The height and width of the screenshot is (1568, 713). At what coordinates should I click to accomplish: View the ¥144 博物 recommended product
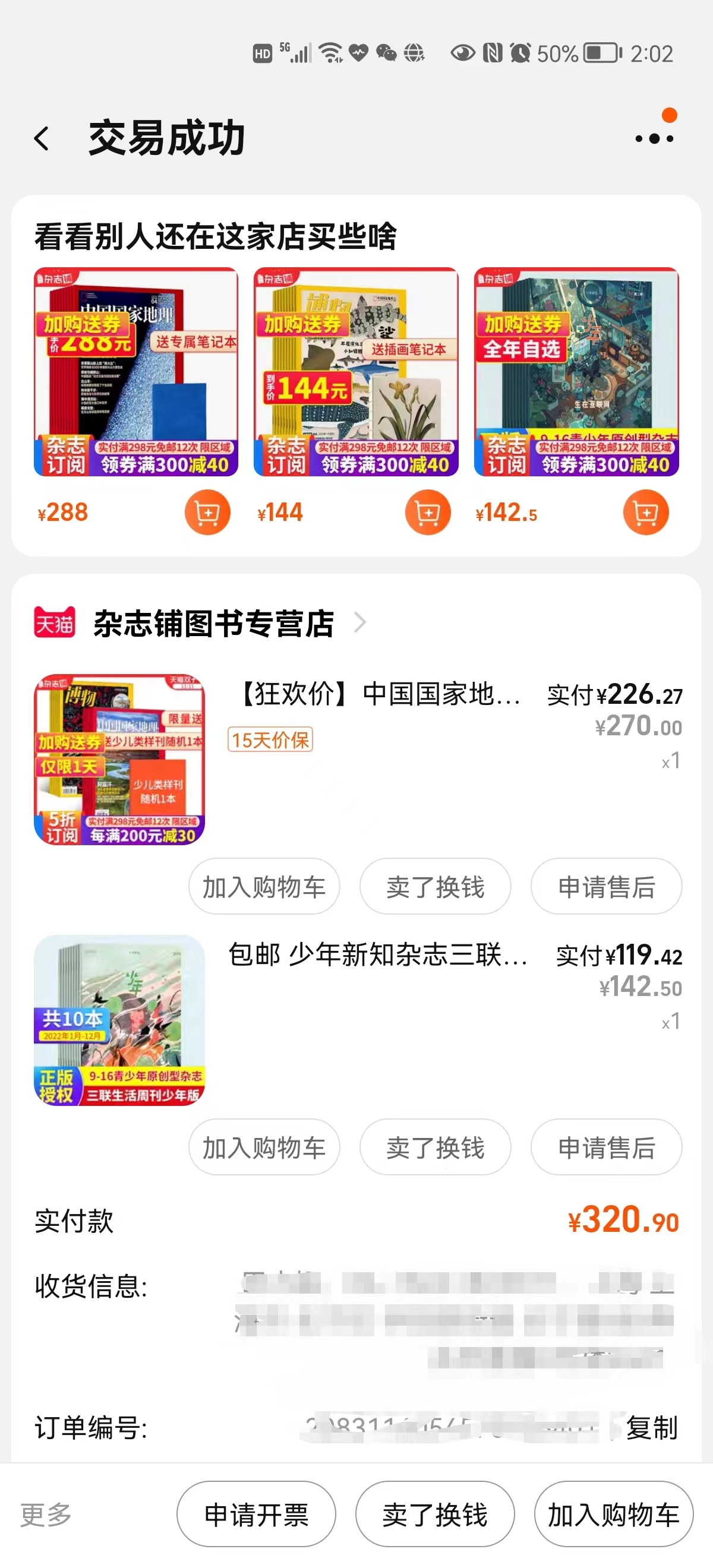(x=355, y=372)
